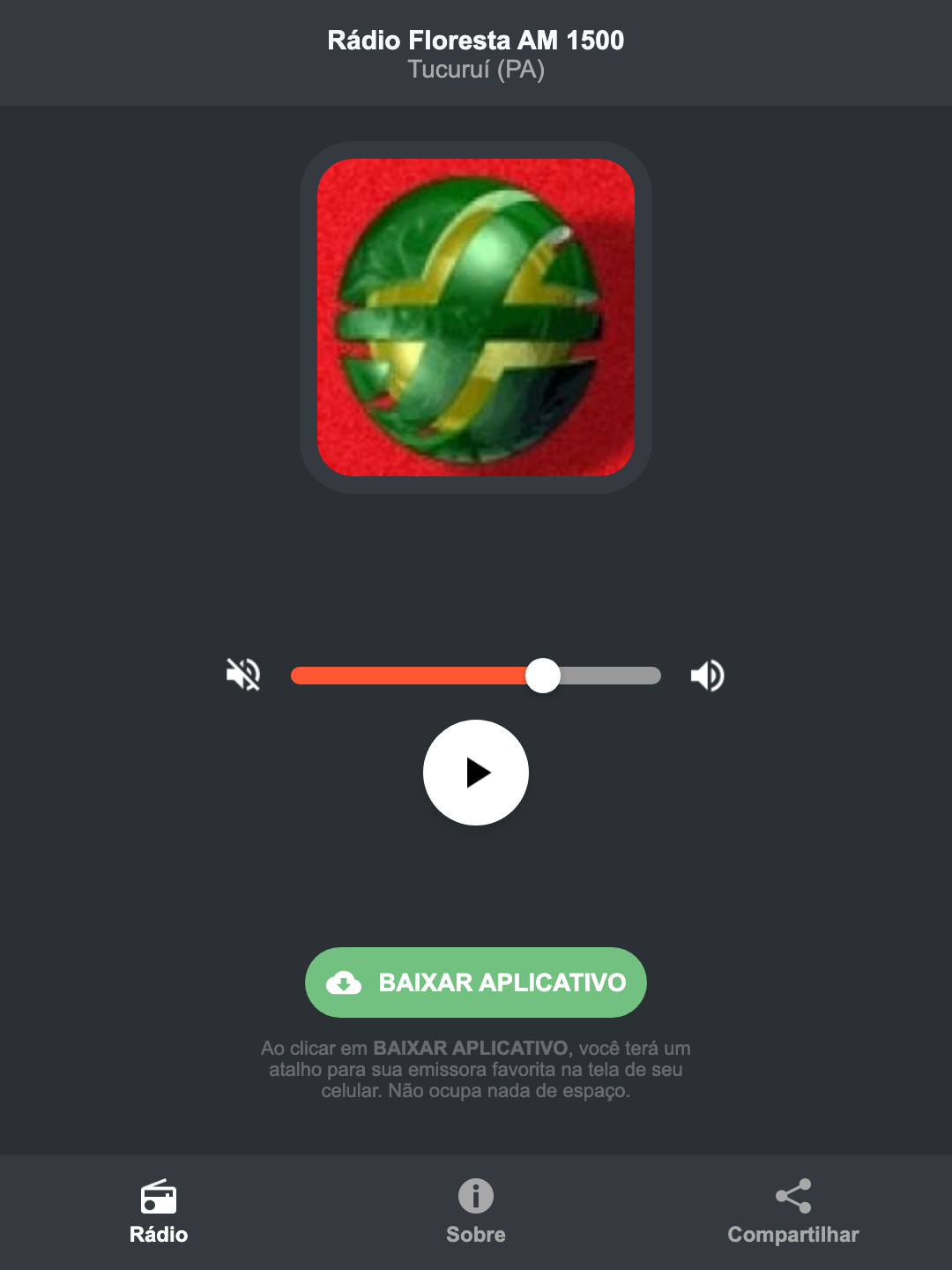The image size is (952, 1270).
Task: Click the station title text
Action: coord(475,39)
